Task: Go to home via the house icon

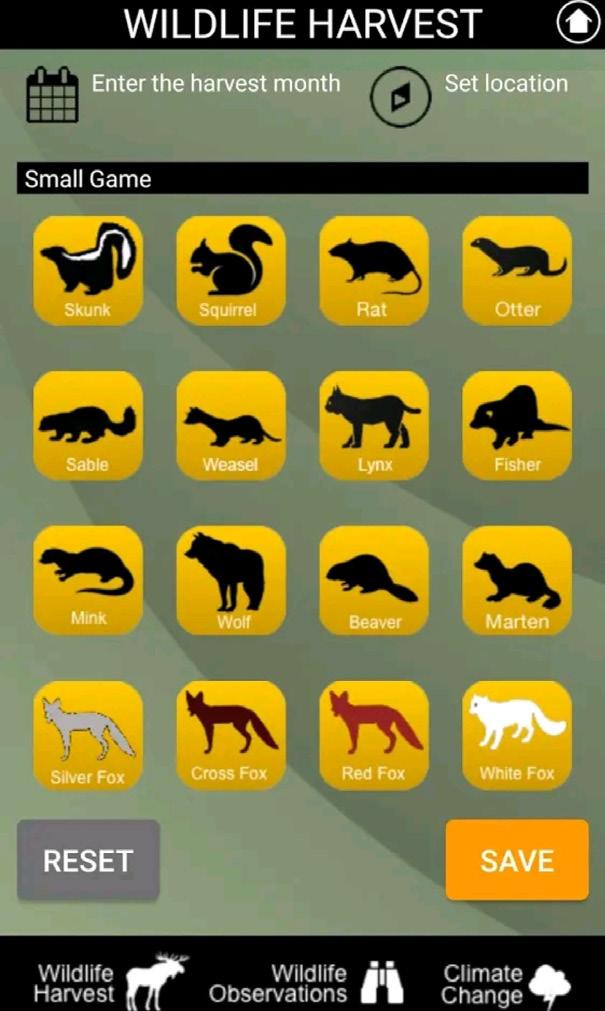Action: click(x=577, y=24)
